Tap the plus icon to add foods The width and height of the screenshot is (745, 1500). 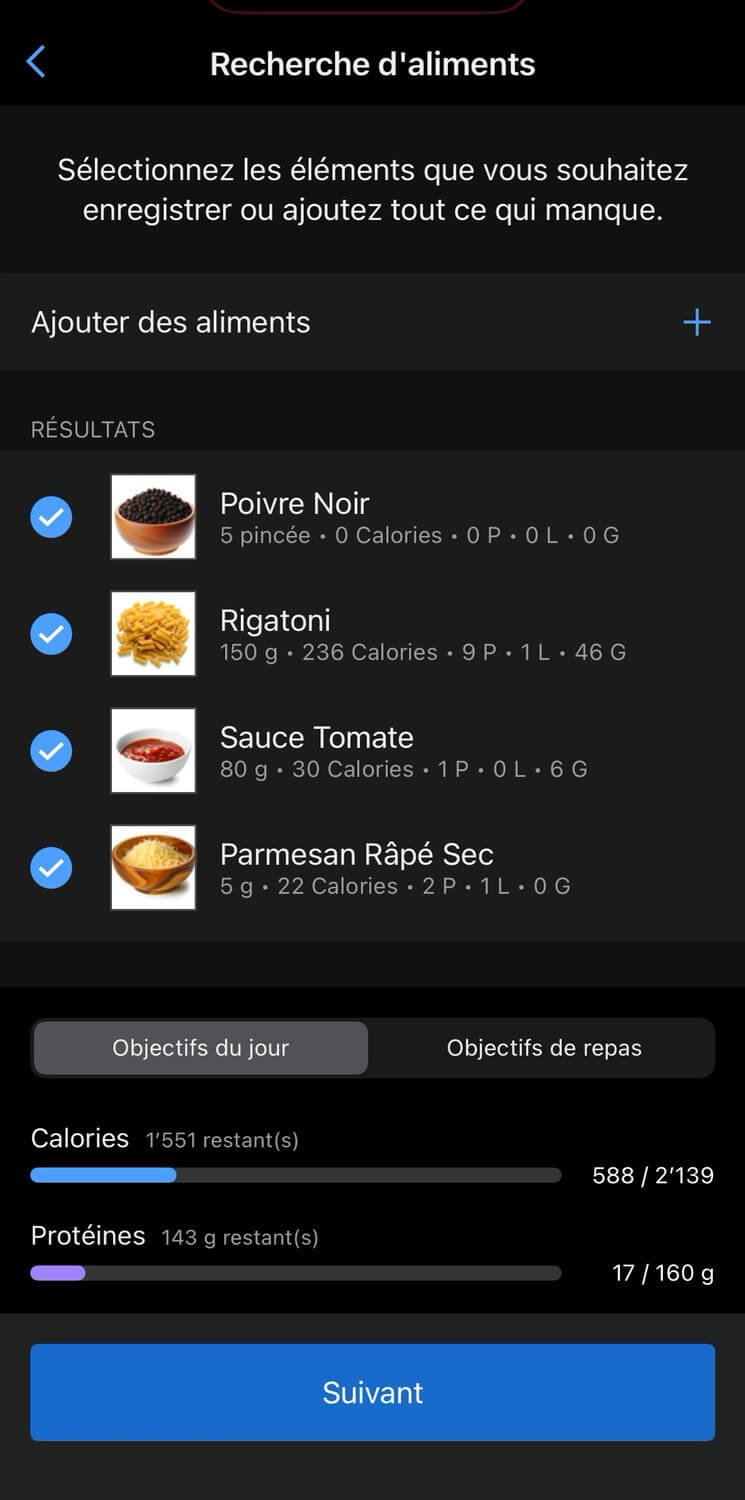click(x=696, y=322)
